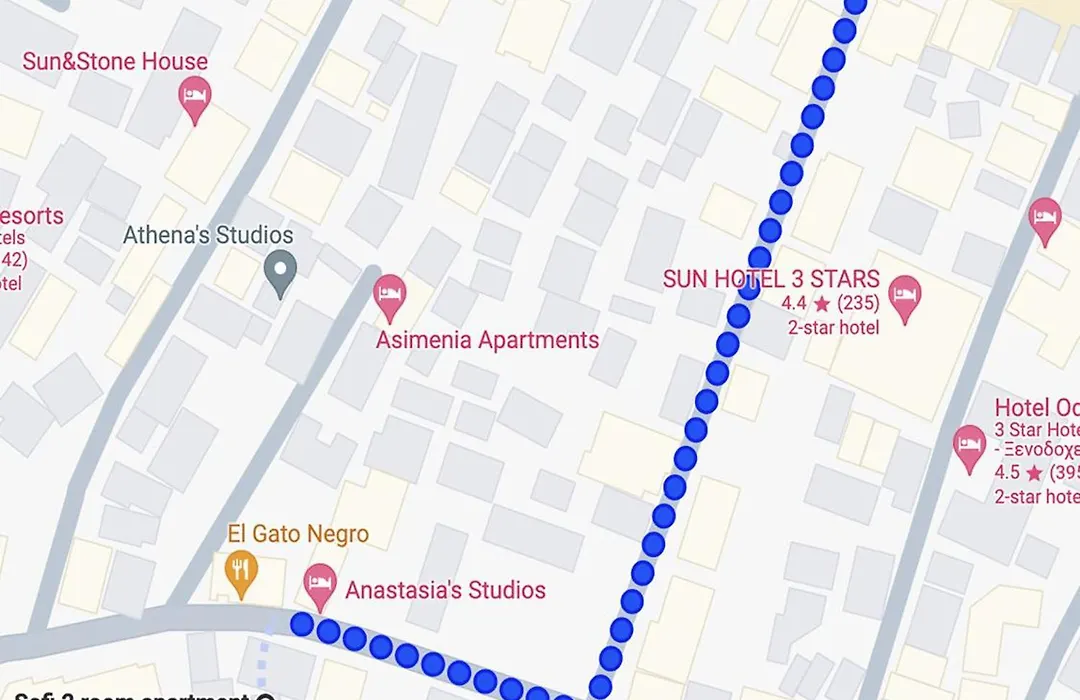Open the El Gato Negro restaurant pin
The width and height of the screenshot is (1080, 700).
click(x=241, y=570)
